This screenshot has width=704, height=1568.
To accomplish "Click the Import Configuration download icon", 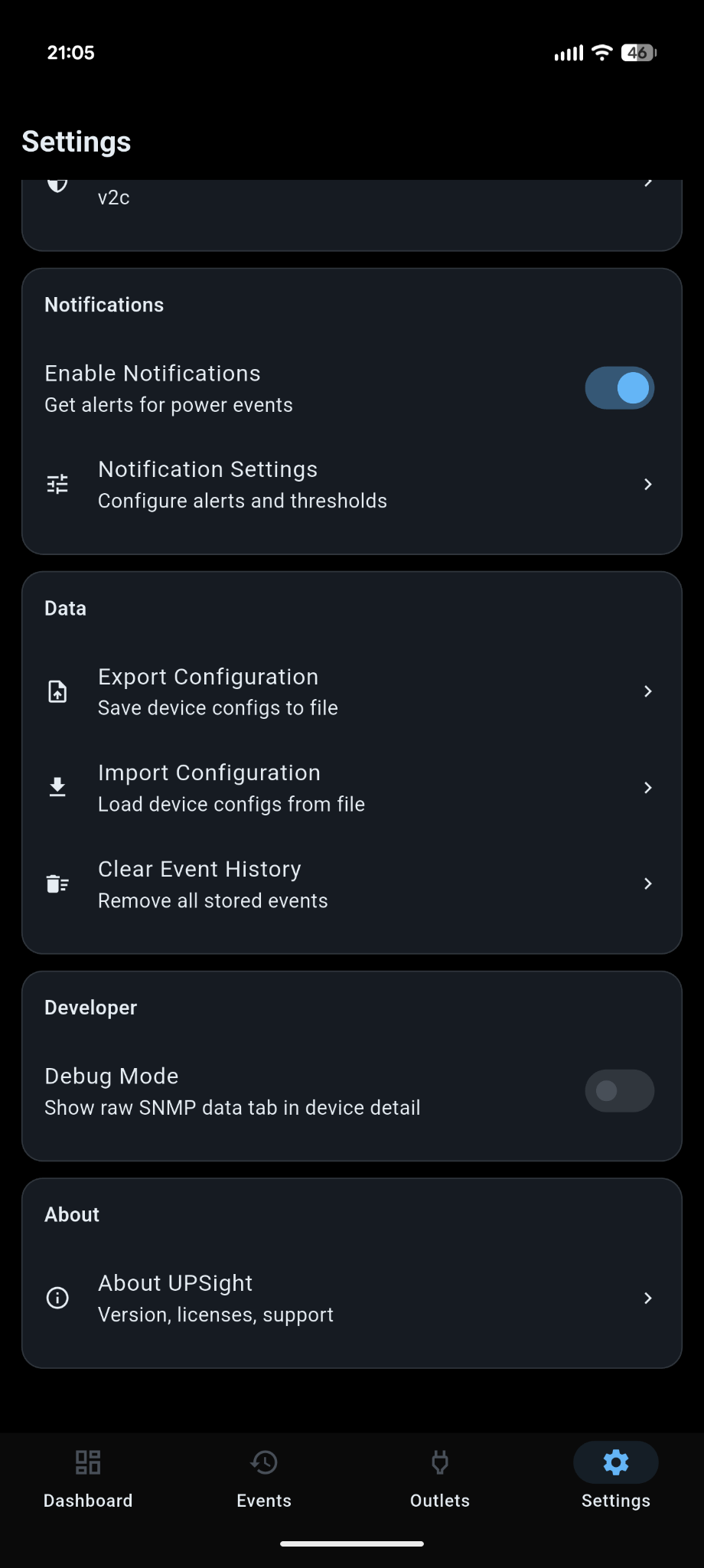I will [x=57, y=787].
